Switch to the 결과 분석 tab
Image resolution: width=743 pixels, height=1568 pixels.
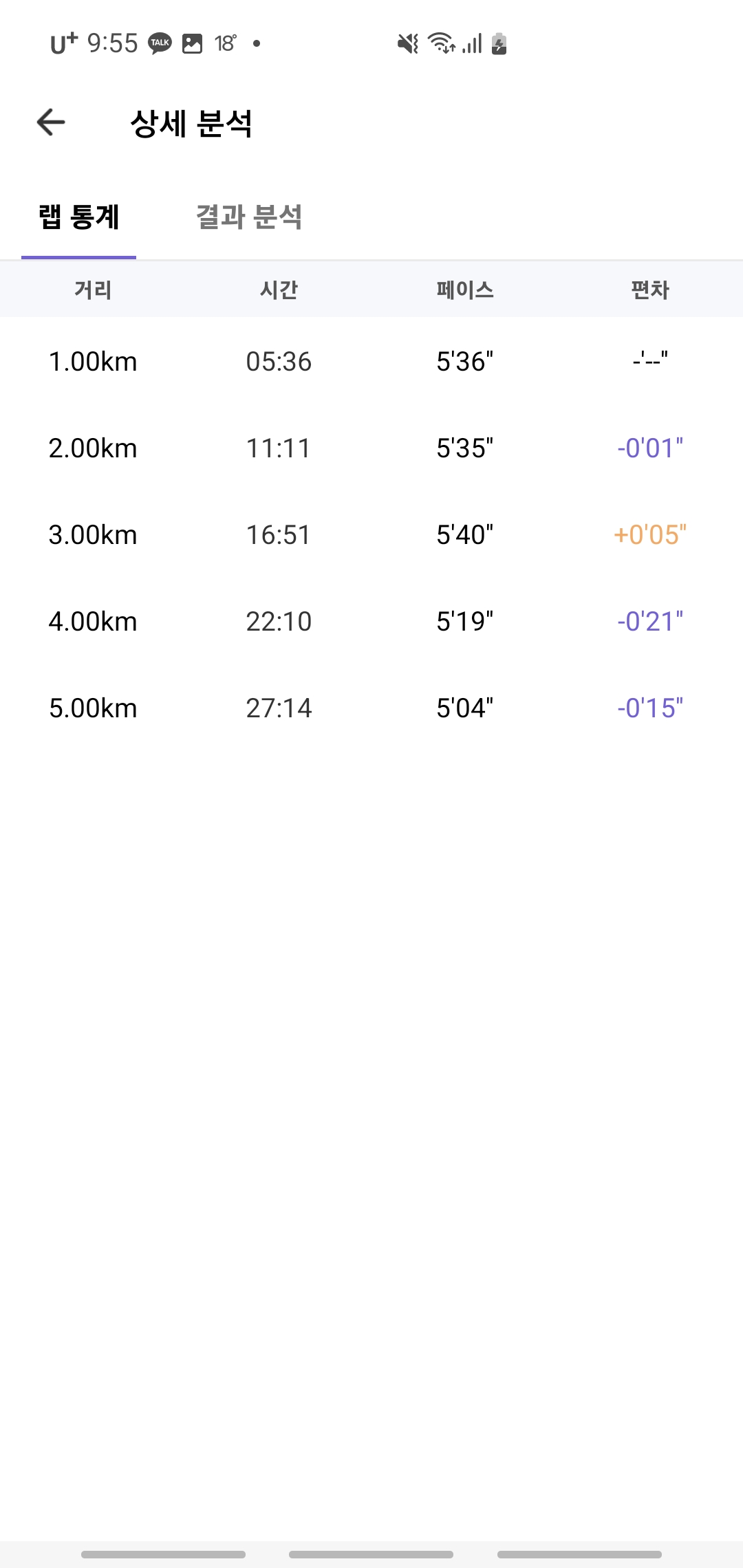[x=249, y=217]
